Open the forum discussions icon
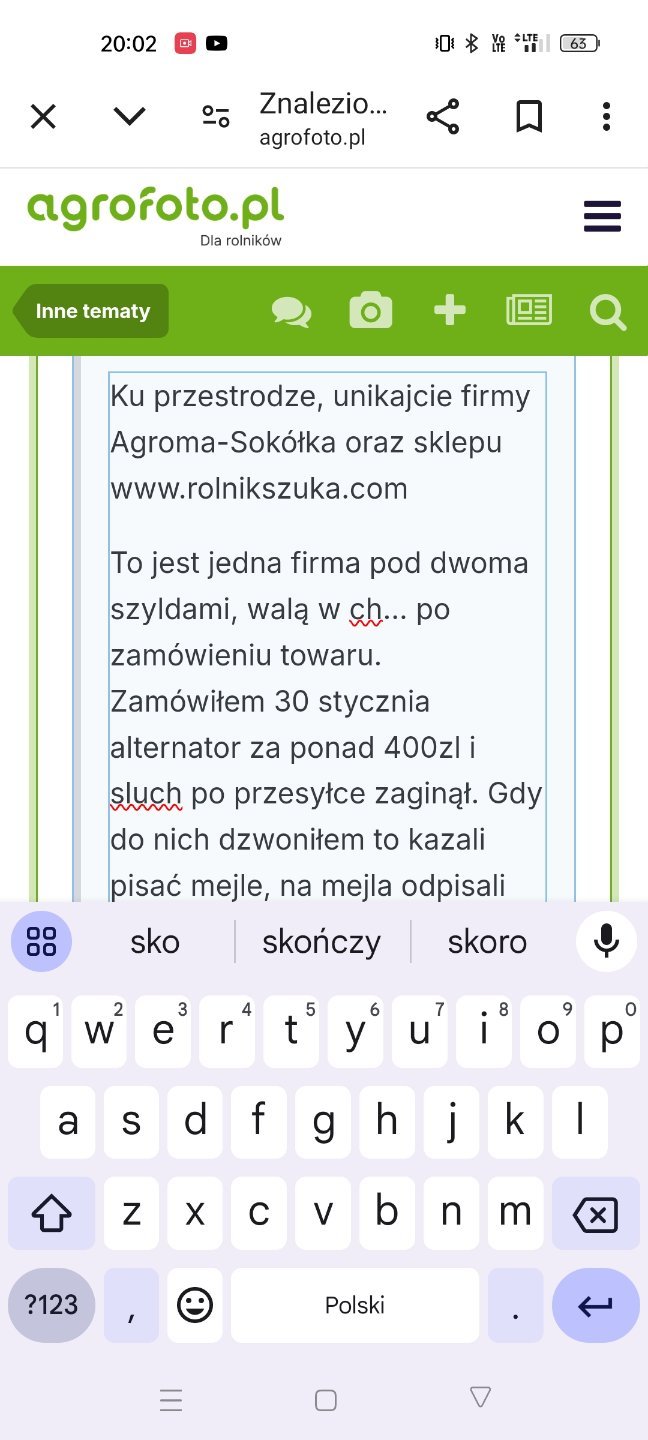648x1440 pixels. tap(291, 311)
